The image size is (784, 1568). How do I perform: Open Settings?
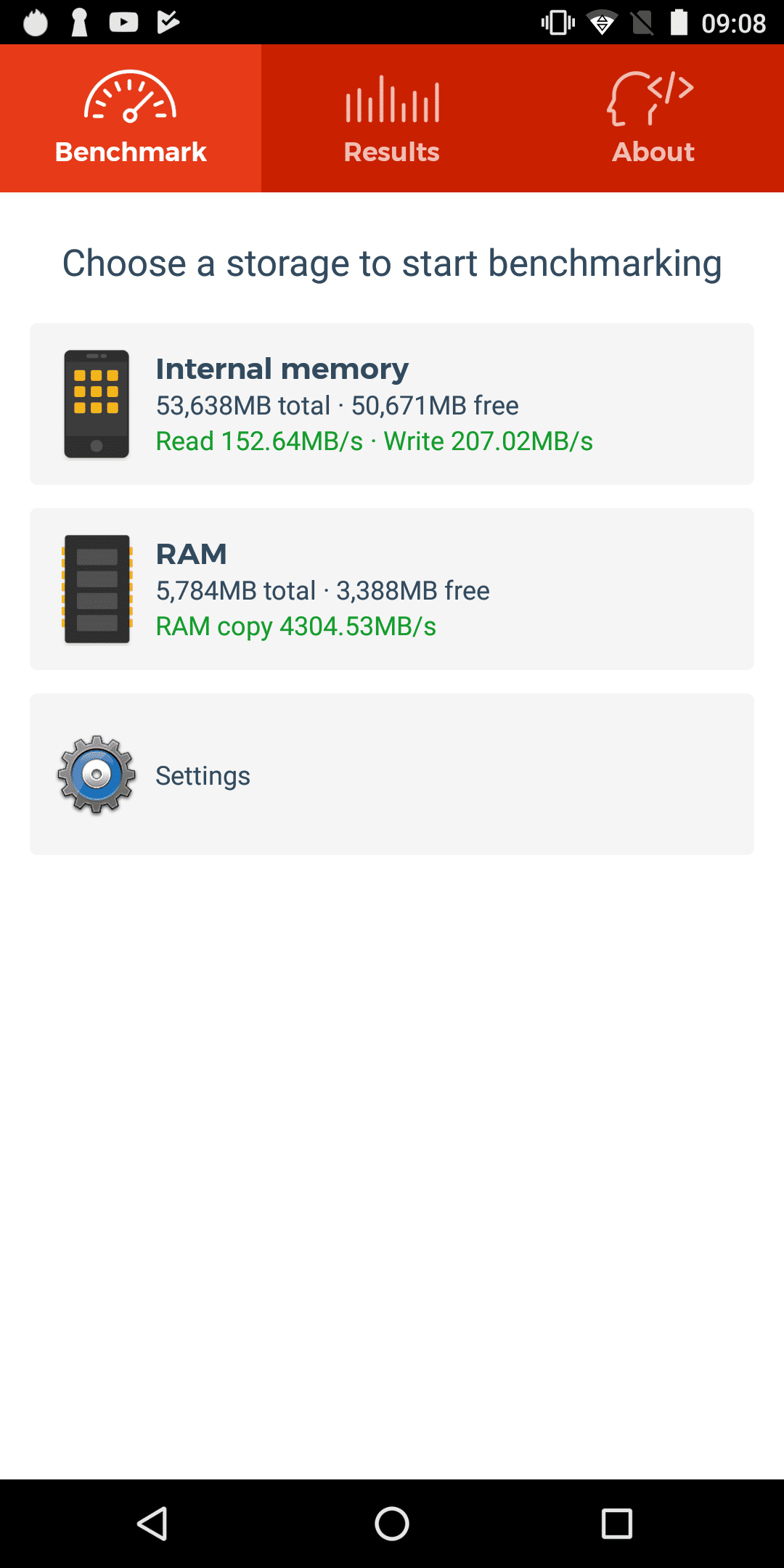[x=392, y=774]
